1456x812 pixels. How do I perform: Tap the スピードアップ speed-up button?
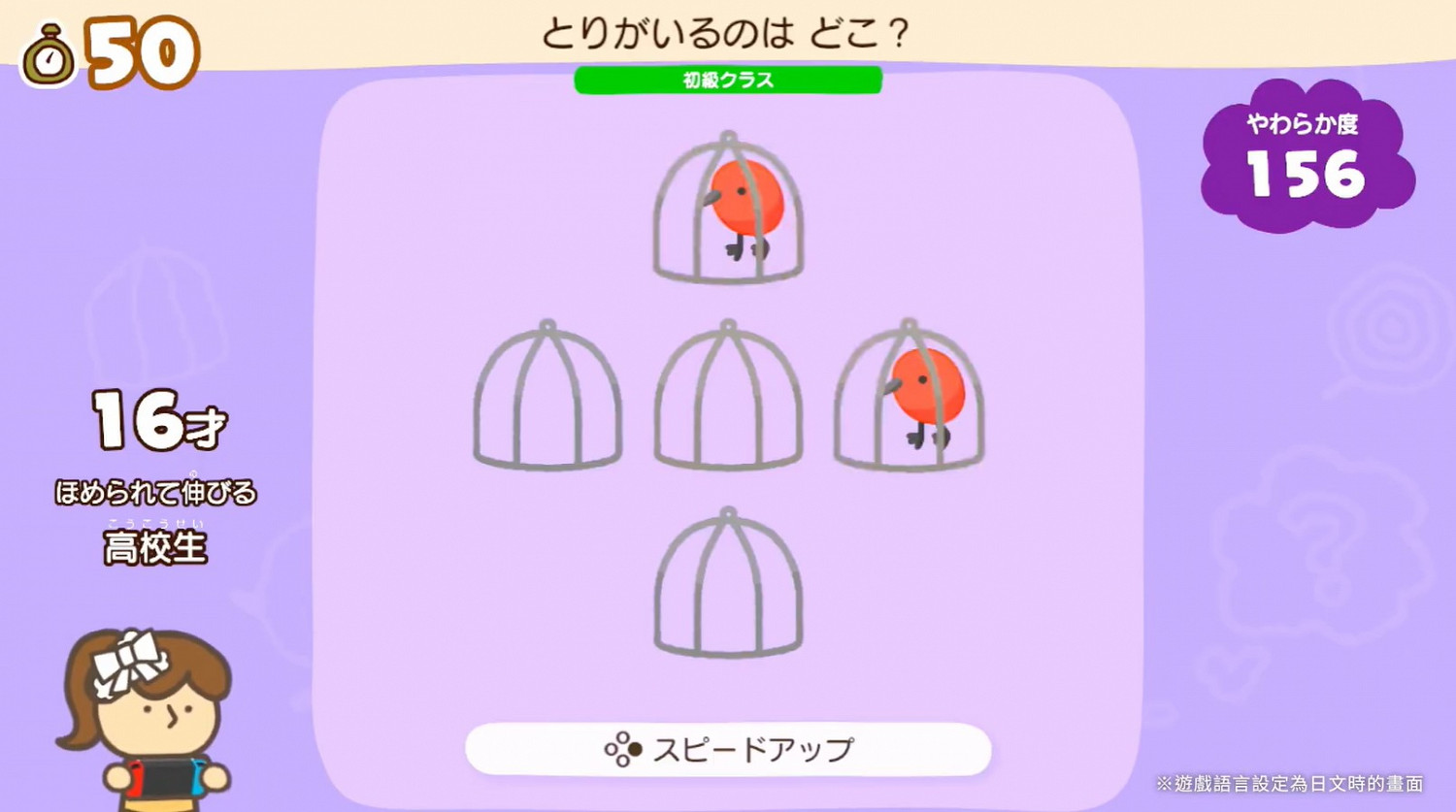728,749
